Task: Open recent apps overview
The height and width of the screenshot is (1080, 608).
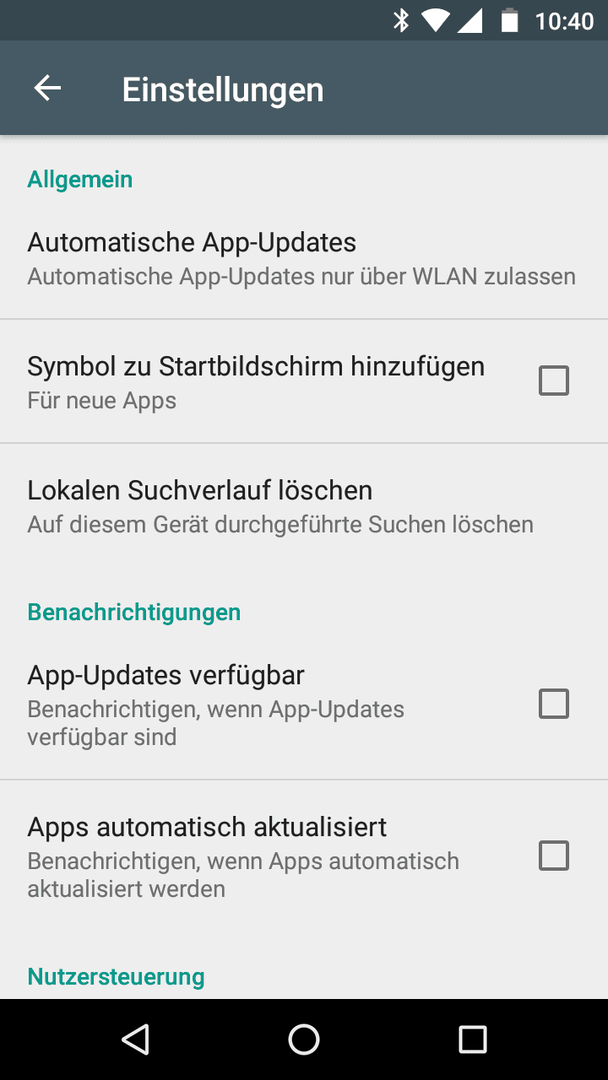Action: point(472,1039)
